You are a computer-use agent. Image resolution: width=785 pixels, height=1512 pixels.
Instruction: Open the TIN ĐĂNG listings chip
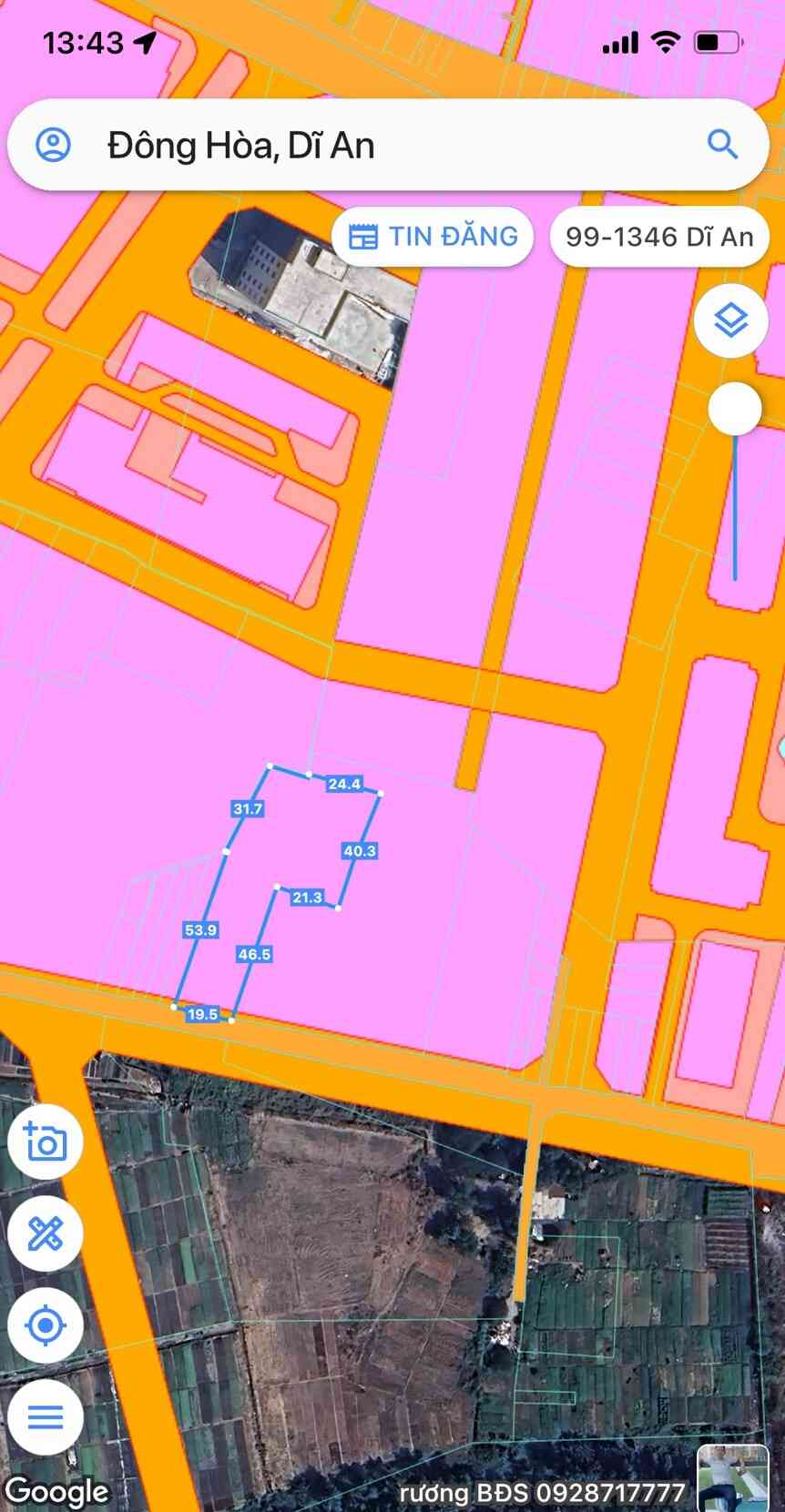(x=433, y=237)
